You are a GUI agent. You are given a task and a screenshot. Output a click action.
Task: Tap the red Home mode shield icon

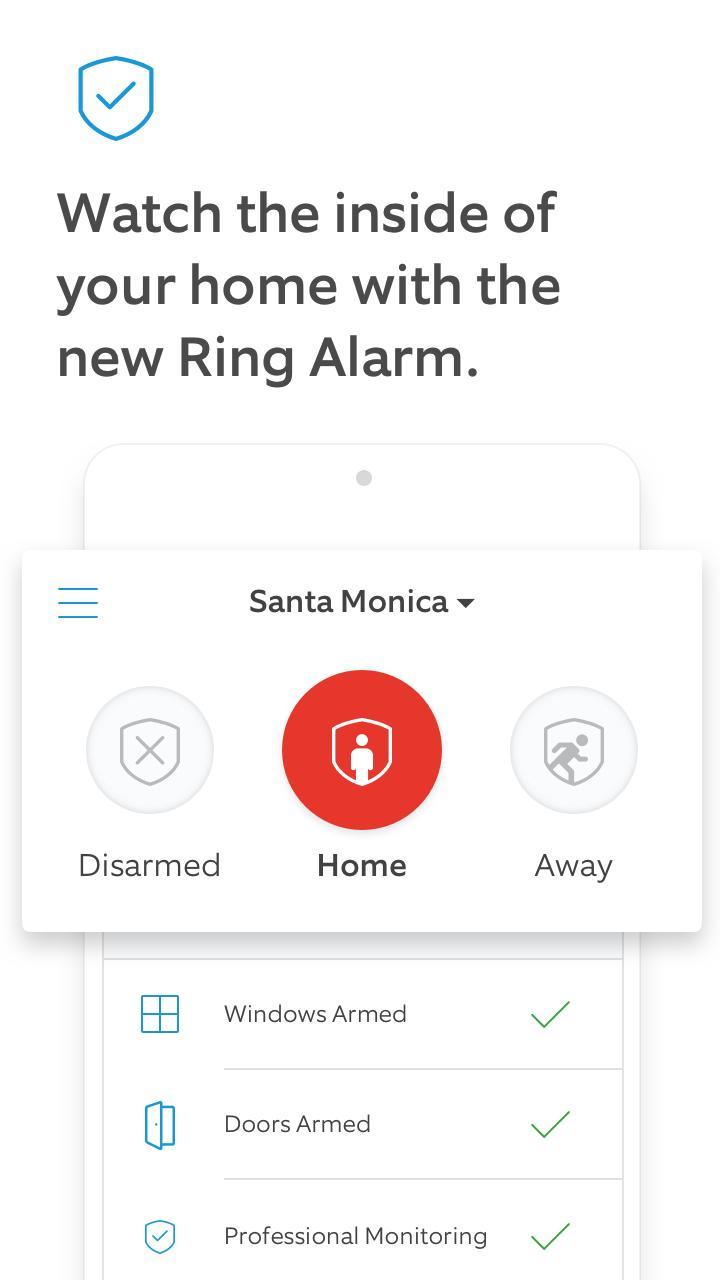362,750
